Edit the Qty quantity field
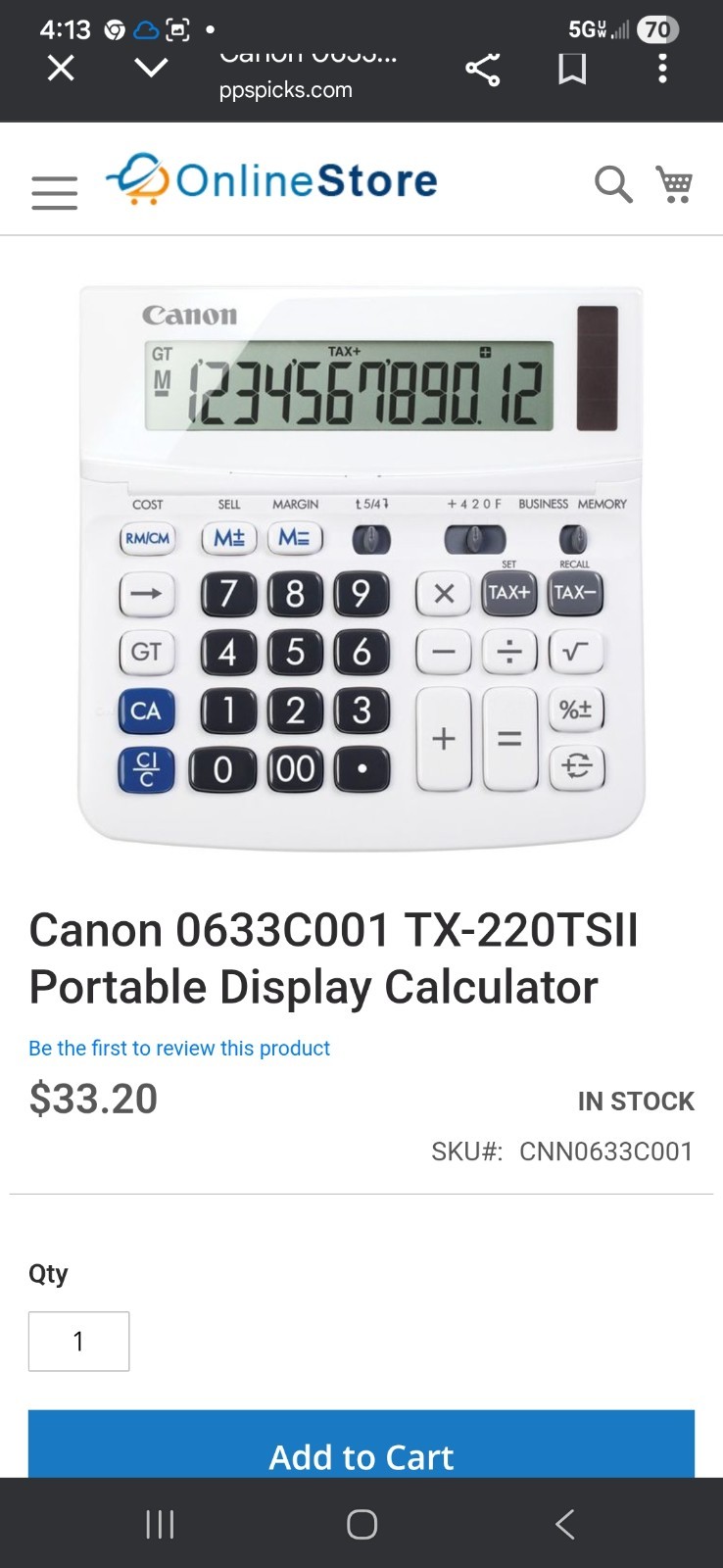 tap(79, 1341)
